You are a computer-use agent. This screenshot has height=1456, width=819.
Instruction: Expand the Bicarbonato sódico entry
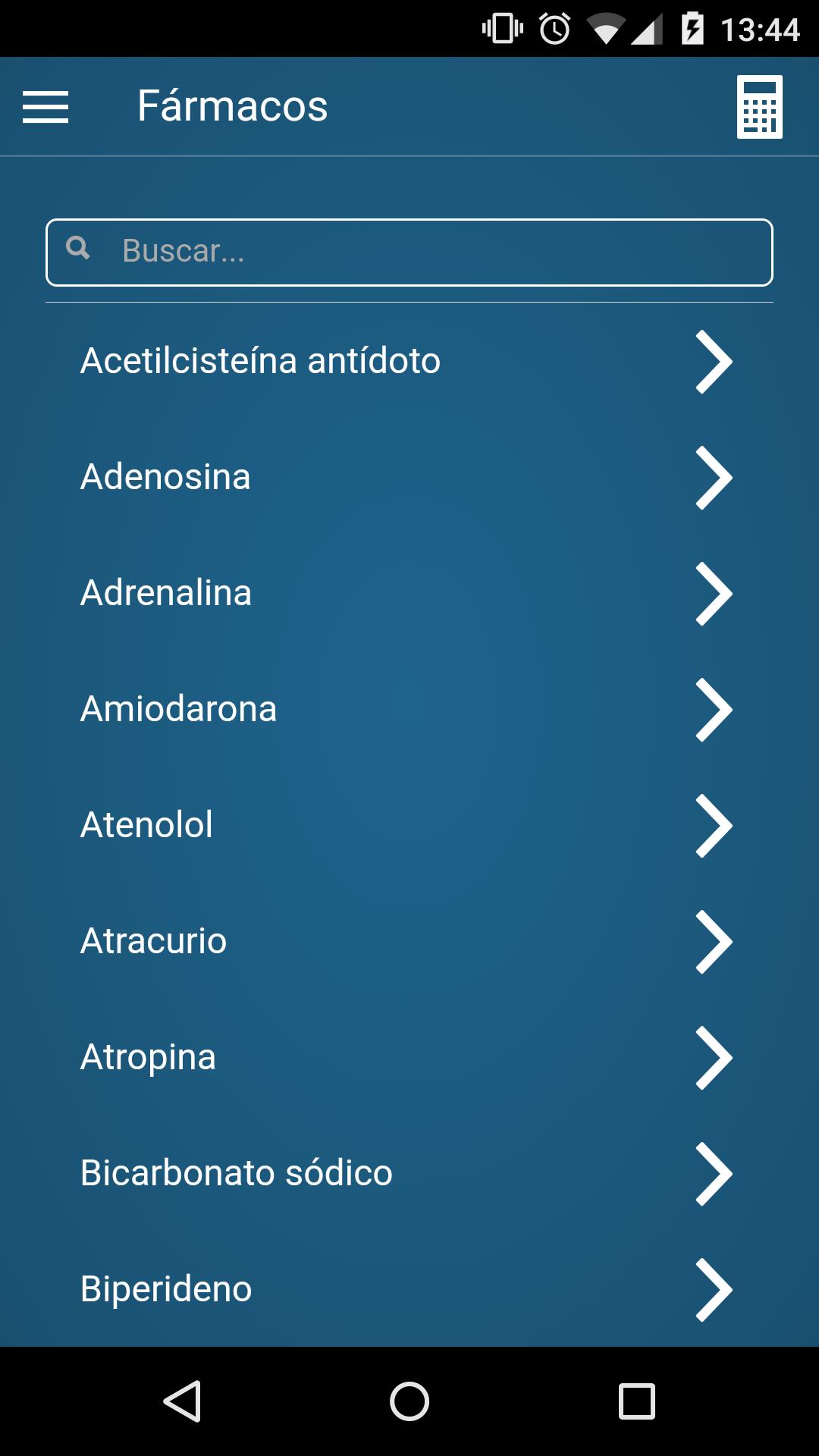236,1172
